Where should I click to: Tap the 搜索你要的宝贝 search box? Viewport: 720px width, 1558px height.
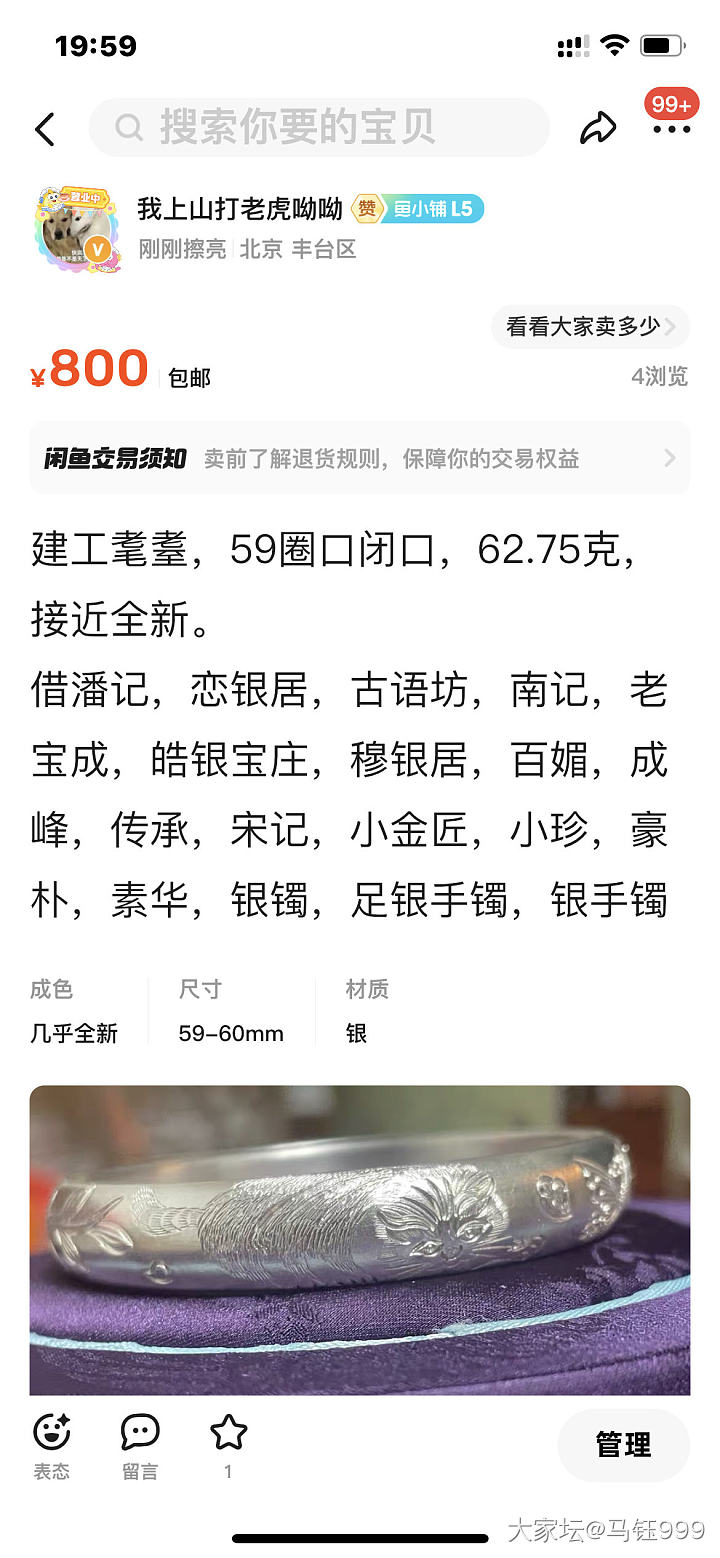point(320,128)
